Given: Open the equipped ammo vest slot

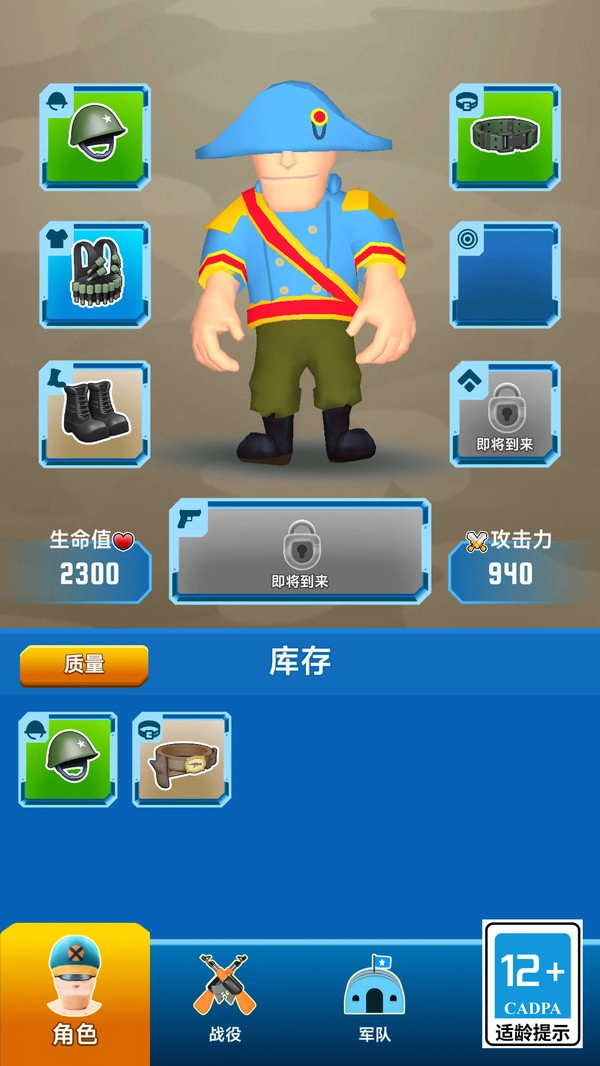Looking at the screenshot, I should pos(95,275).
